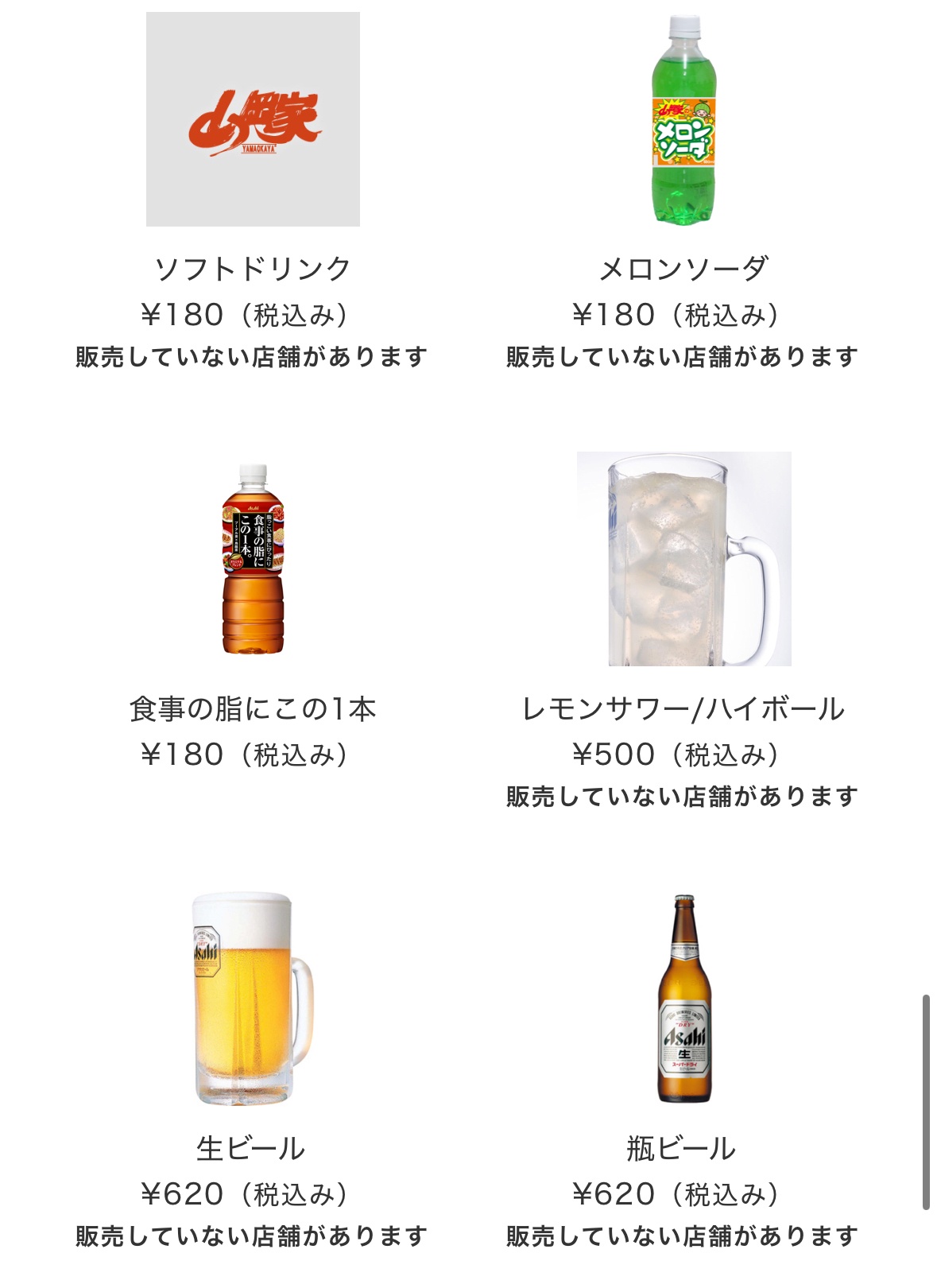Viewport: 937px width, 1288px height.
Task: Choose the 生ビール item
Action: (253, 999)
